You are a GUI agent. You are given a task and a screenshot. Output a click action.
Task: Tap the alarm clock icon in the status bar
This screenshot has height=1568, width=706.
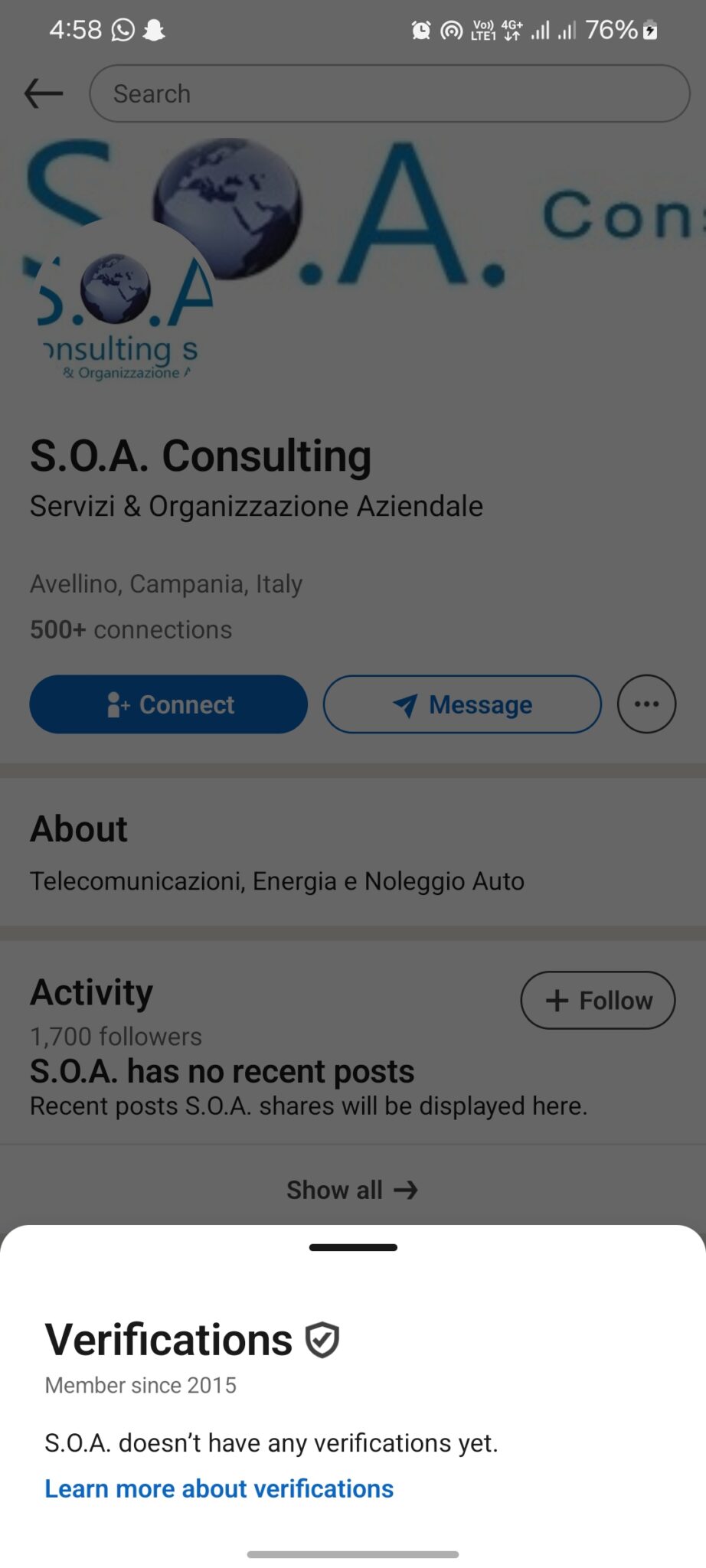[421, 29]
